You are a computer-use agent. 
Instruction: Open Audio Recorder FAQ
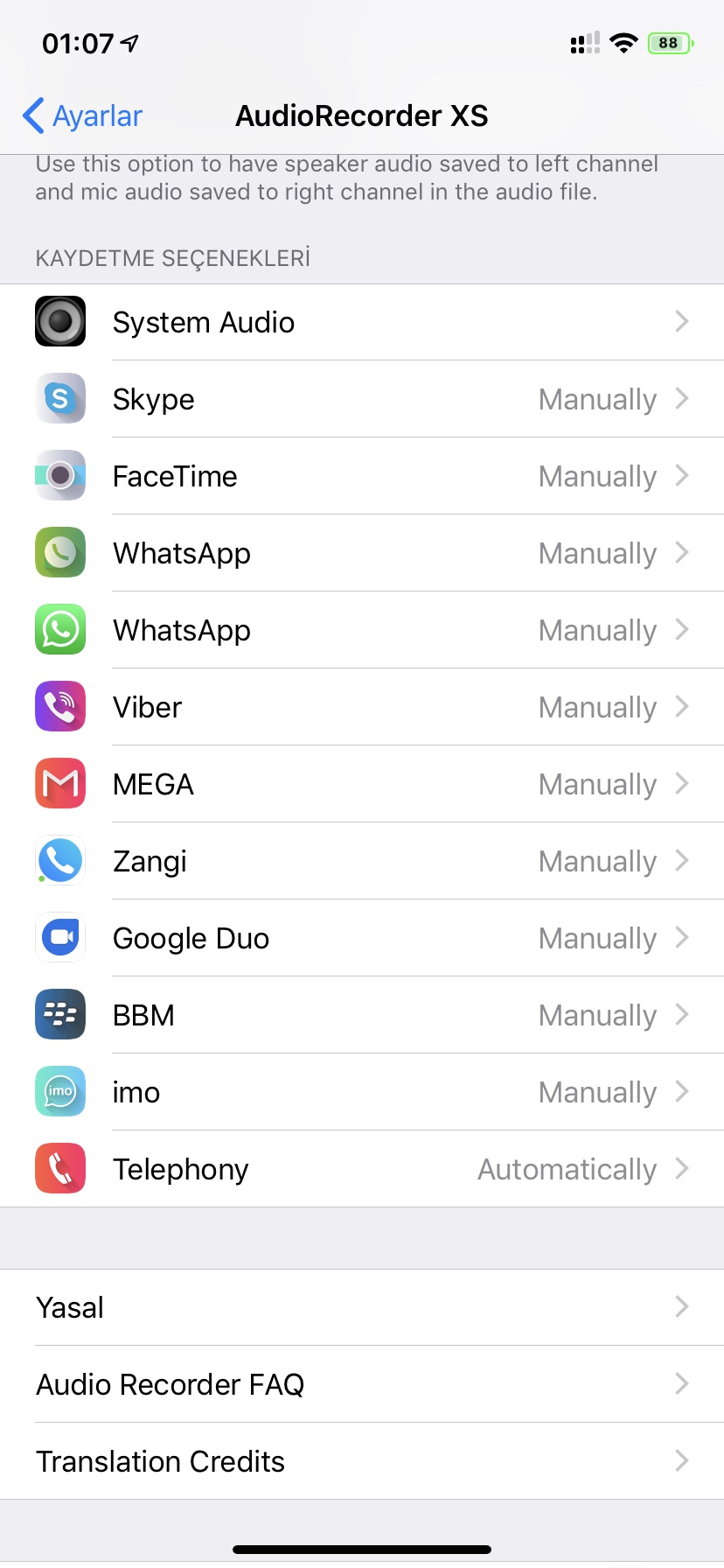coord(362,1384)
